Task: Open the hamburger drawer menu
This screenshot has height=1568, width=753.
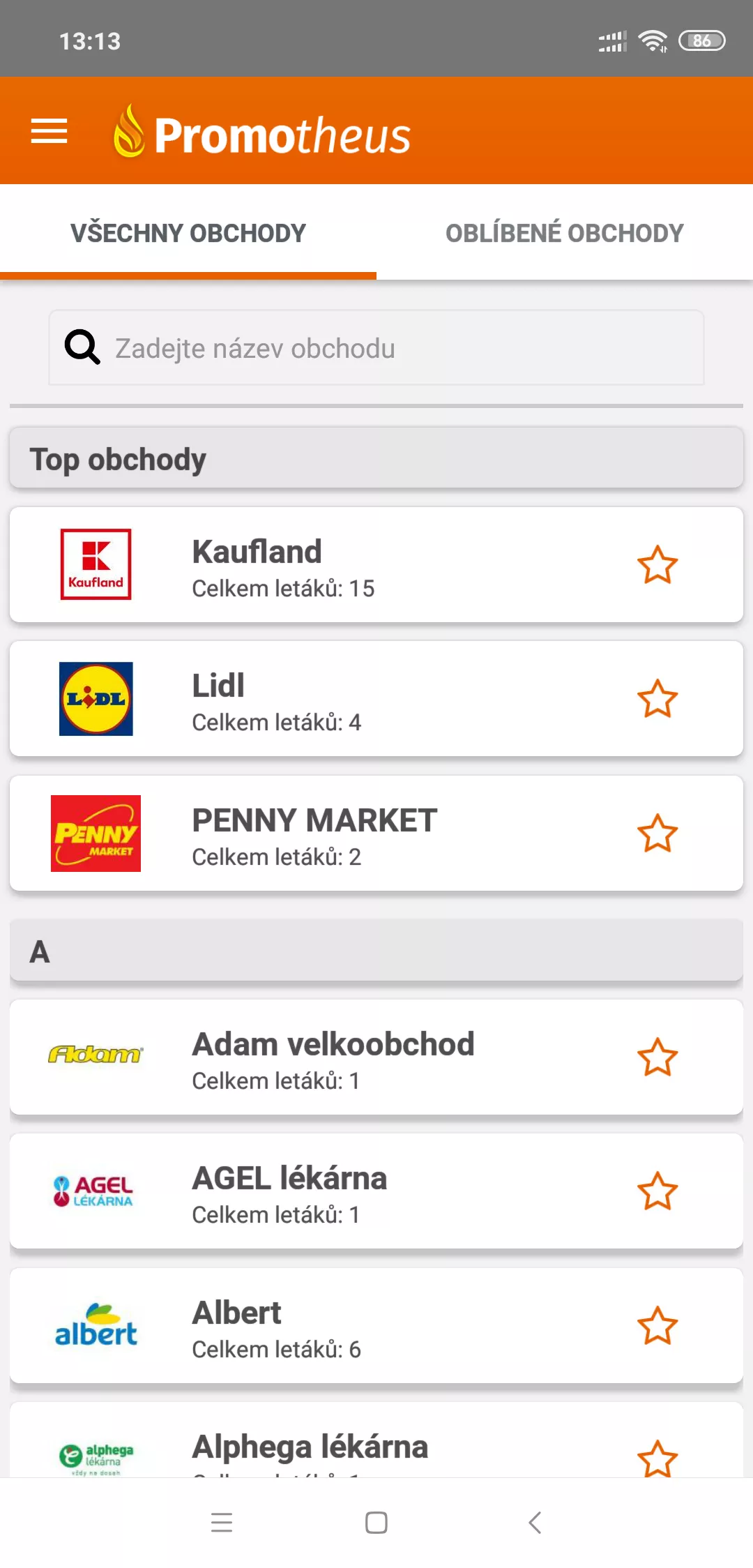Action: pos(50,131)
